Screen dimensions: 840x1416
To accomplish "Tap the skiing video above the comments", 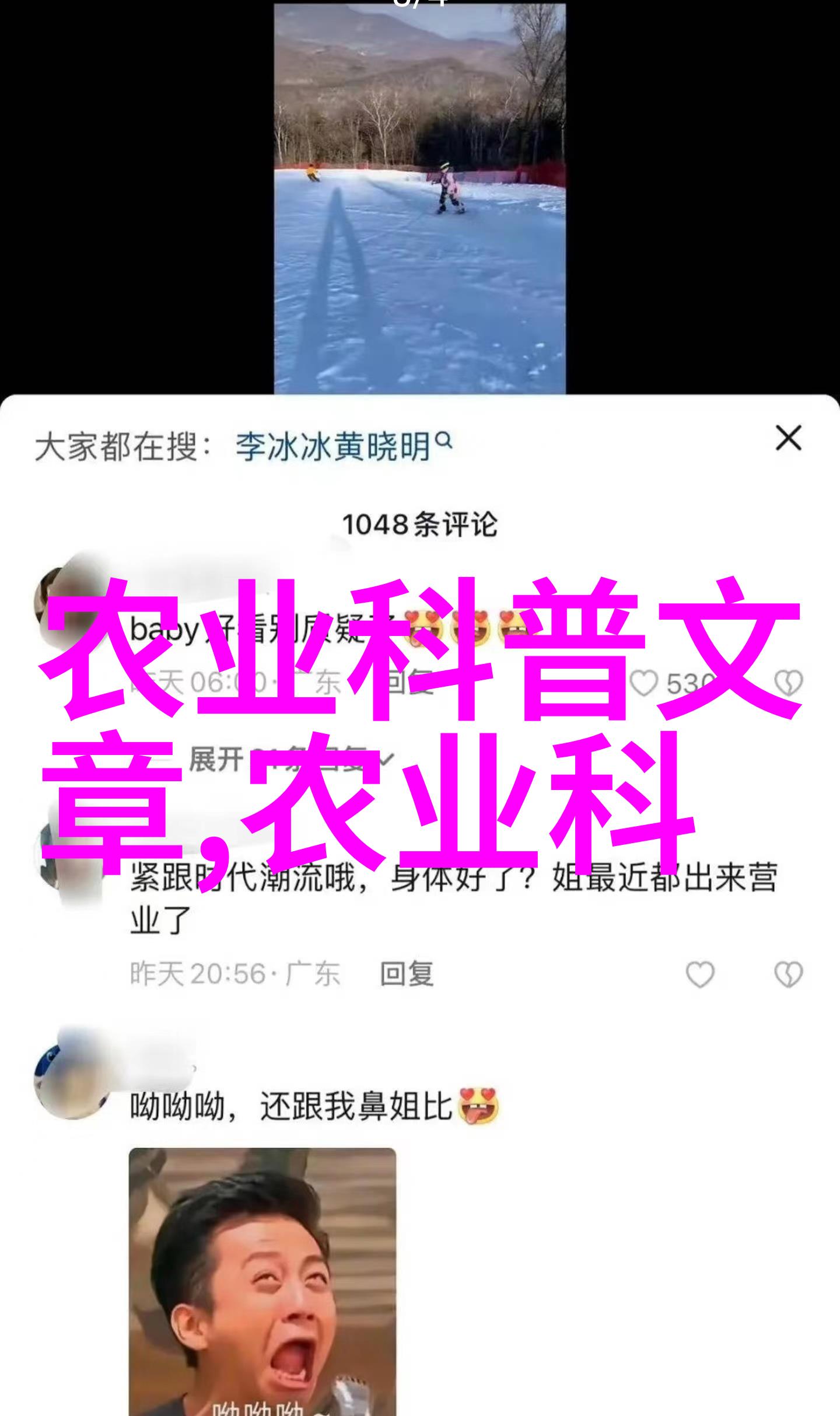I will coord(419,198).
